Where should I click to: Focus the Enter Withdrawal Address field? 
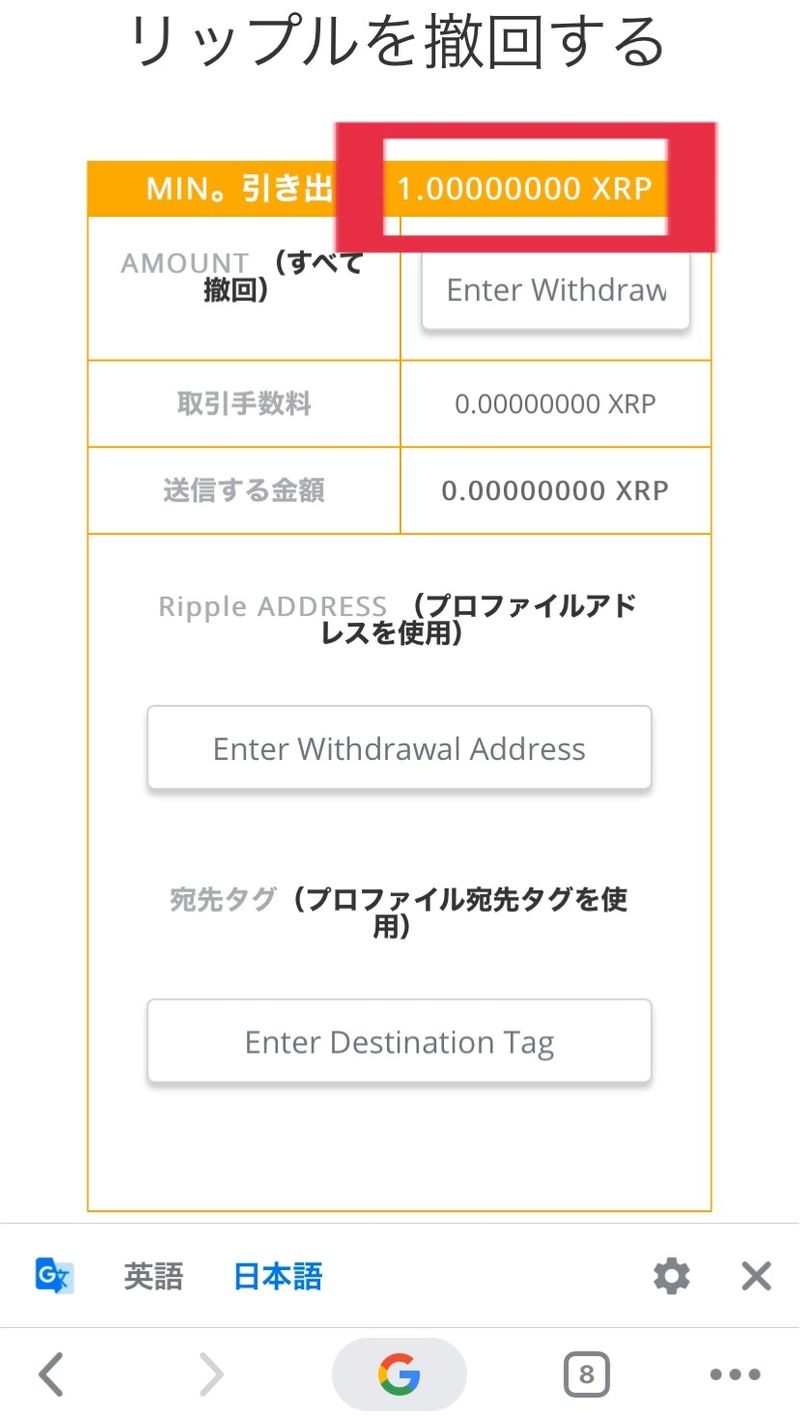399,749
